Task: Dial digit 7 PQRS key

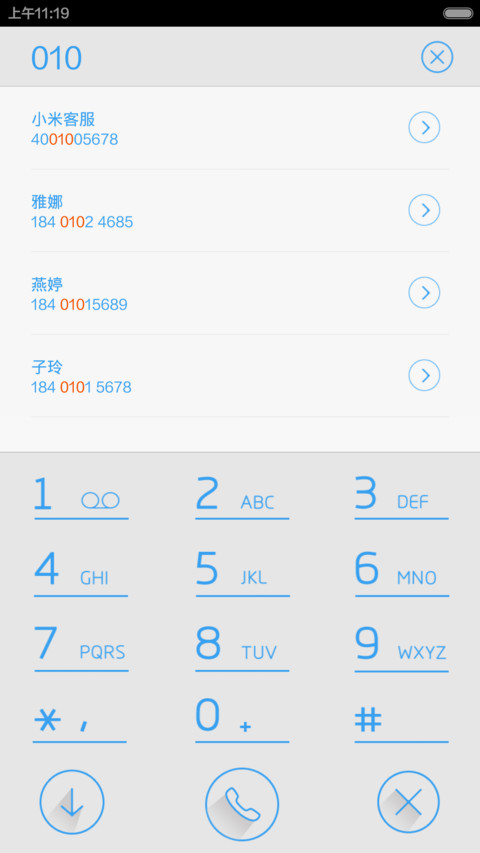Action: coord(81,647)
